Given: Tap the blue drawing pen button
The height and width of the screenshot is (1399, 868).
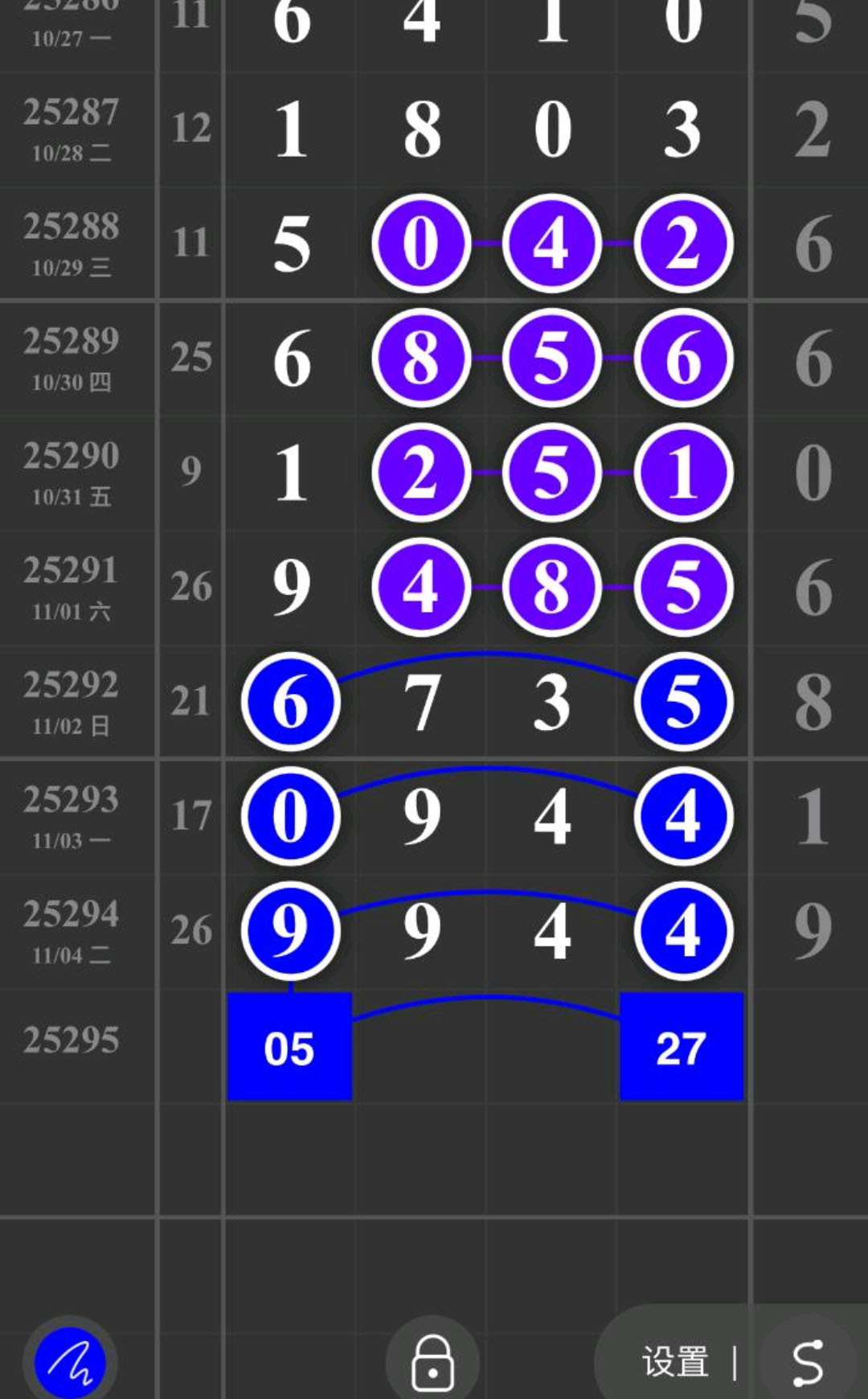Looking at the screenshot, I should 70,1363.
